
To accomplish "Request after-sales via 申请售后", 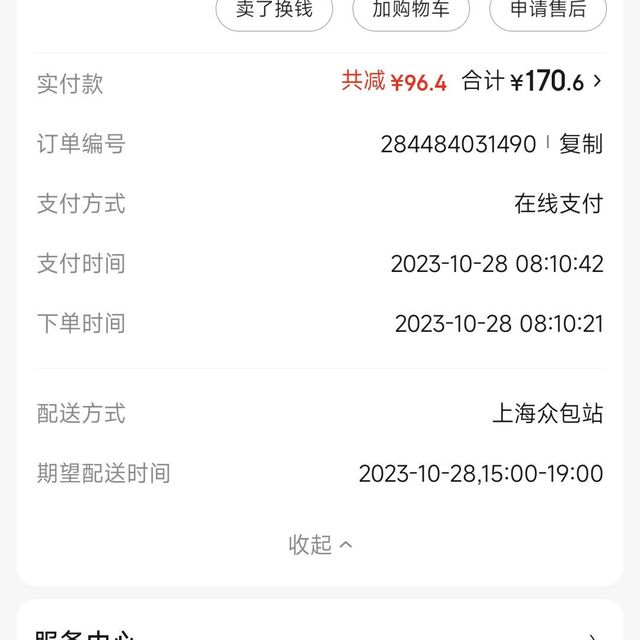I will point(548,10).
